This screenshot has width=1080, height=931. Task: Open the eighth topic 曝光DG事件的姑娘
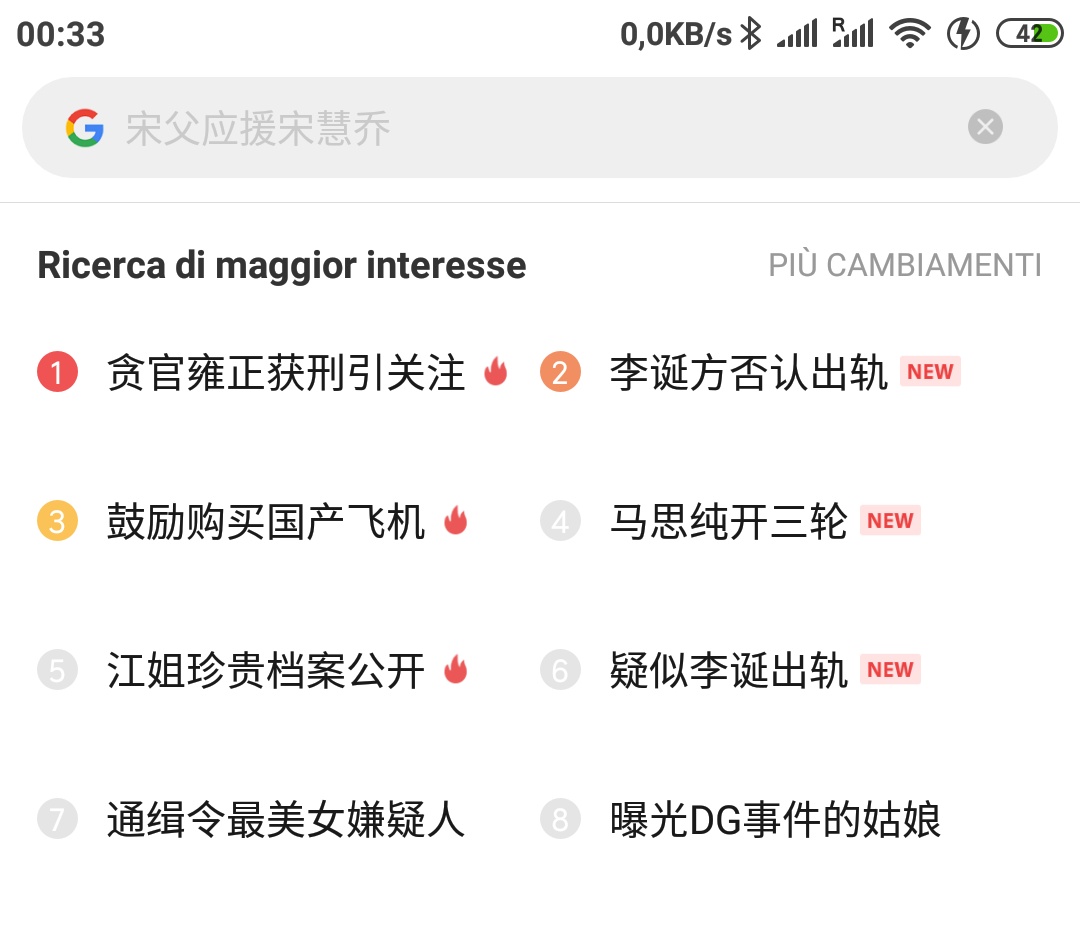point(775,820)
